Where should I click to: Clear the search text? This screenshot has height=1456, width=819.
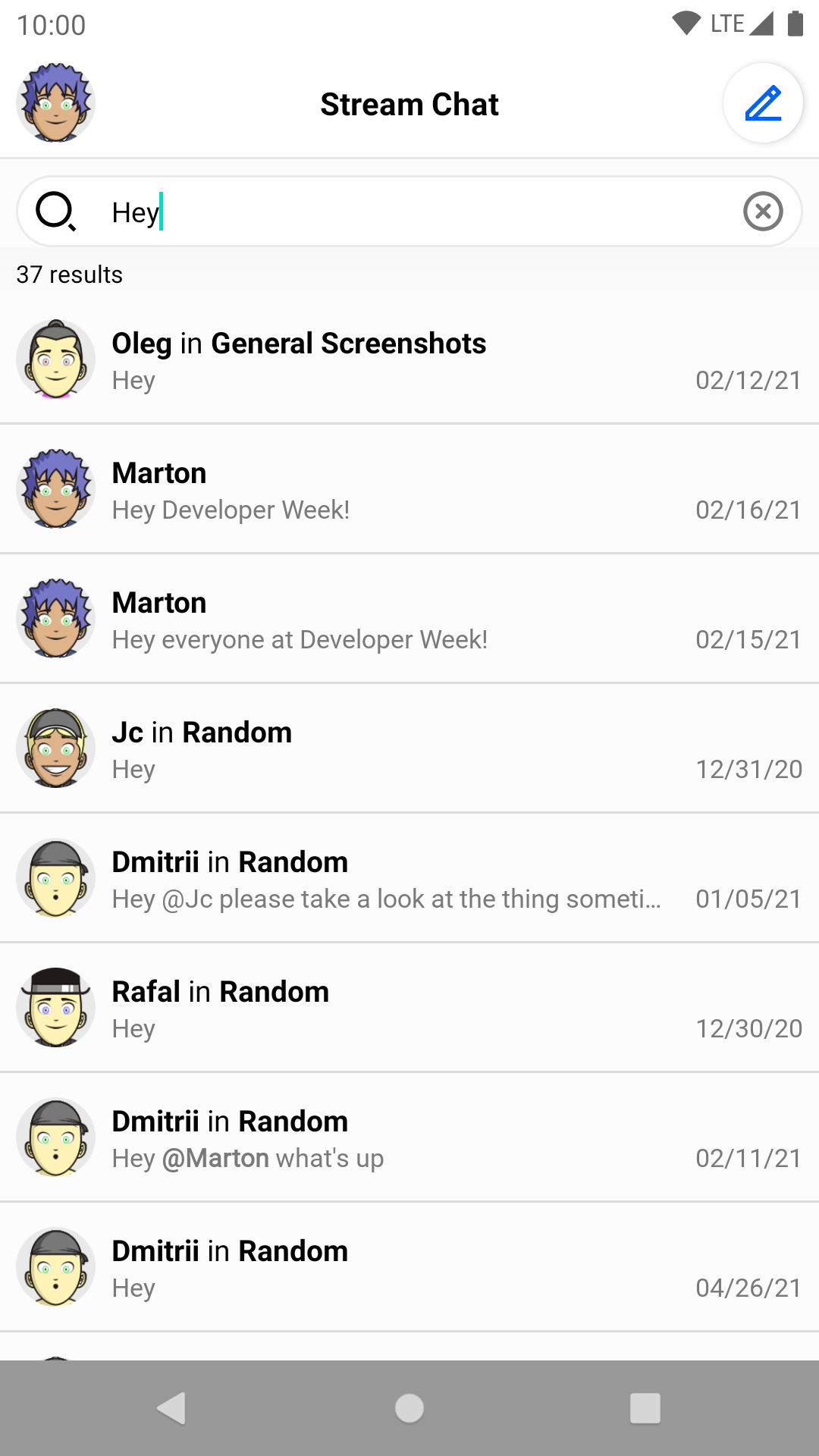[x=763, y=212]
